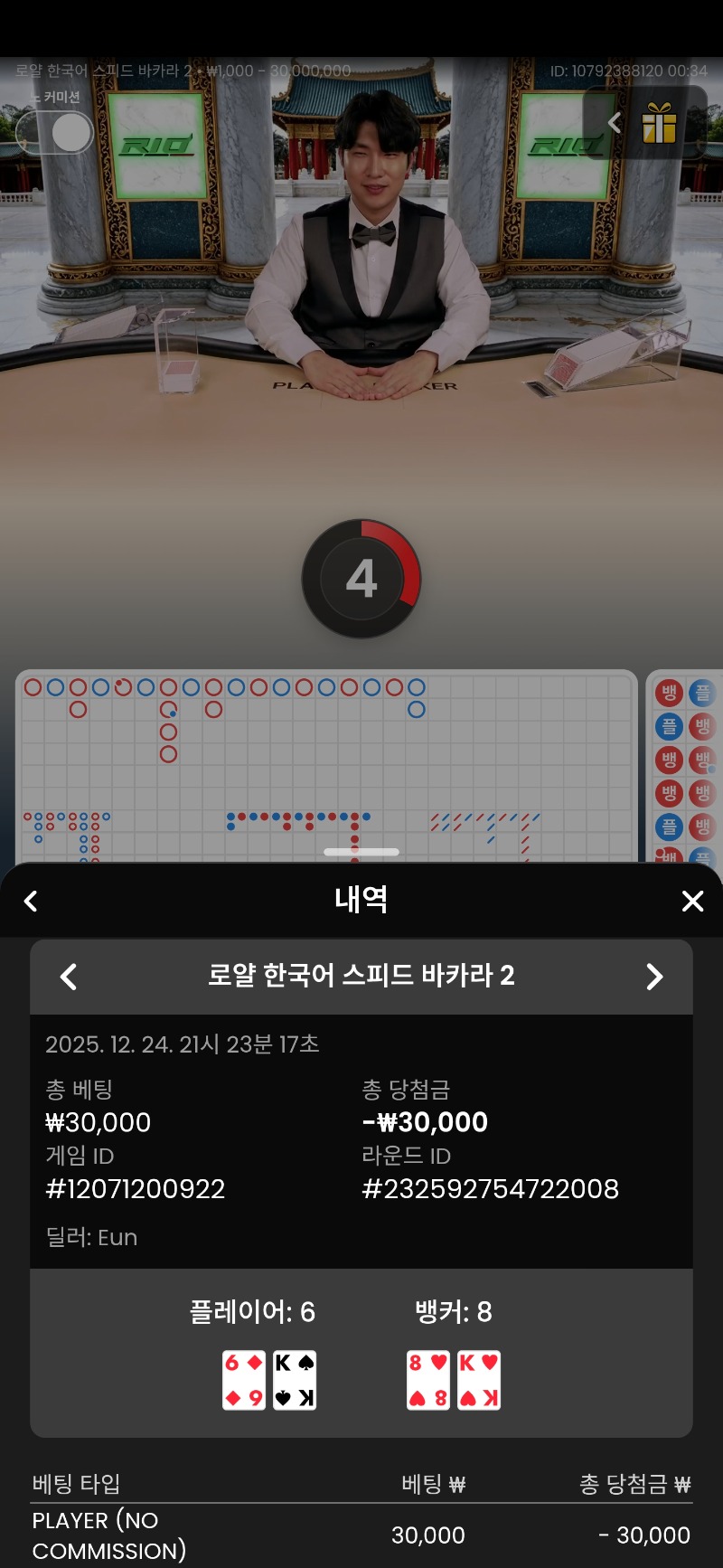Show the next game record
Image resolution: width=723 pixels, height=1568 pixels.
654,977
